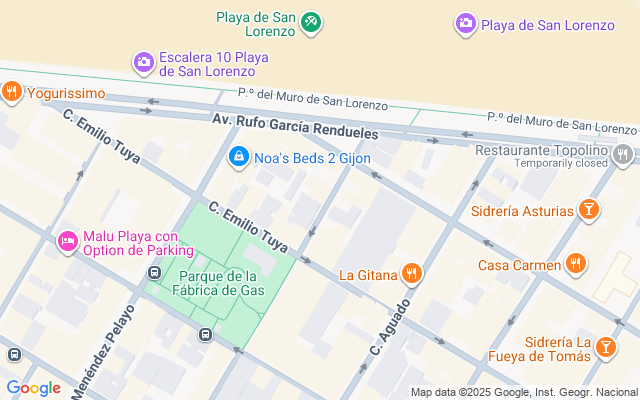Tap the green beach marker for Playa de San Lorenzo
The image size is (640, 400).
coord(311,22)
